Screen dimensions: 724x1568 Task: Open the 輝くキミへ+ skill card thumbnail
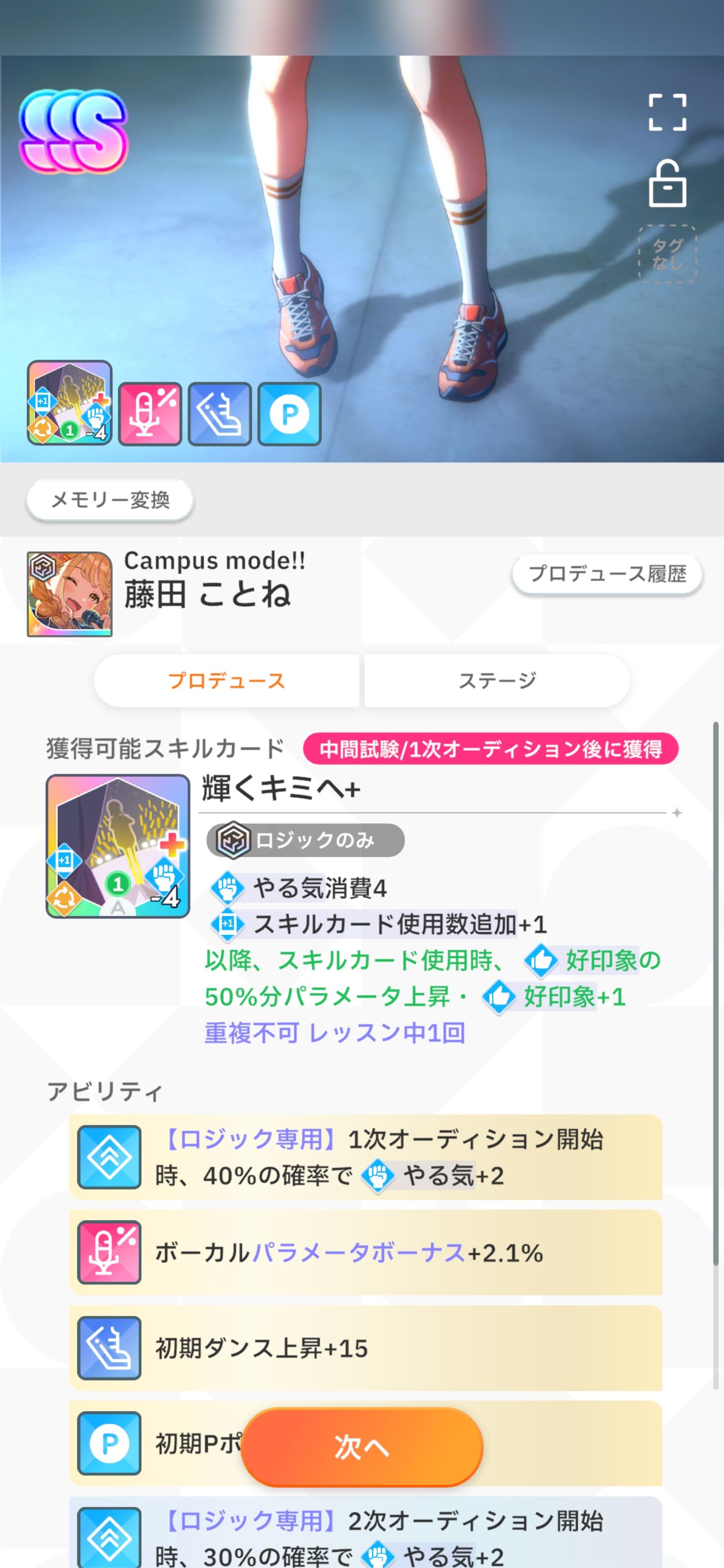click(x=118, y=846)
